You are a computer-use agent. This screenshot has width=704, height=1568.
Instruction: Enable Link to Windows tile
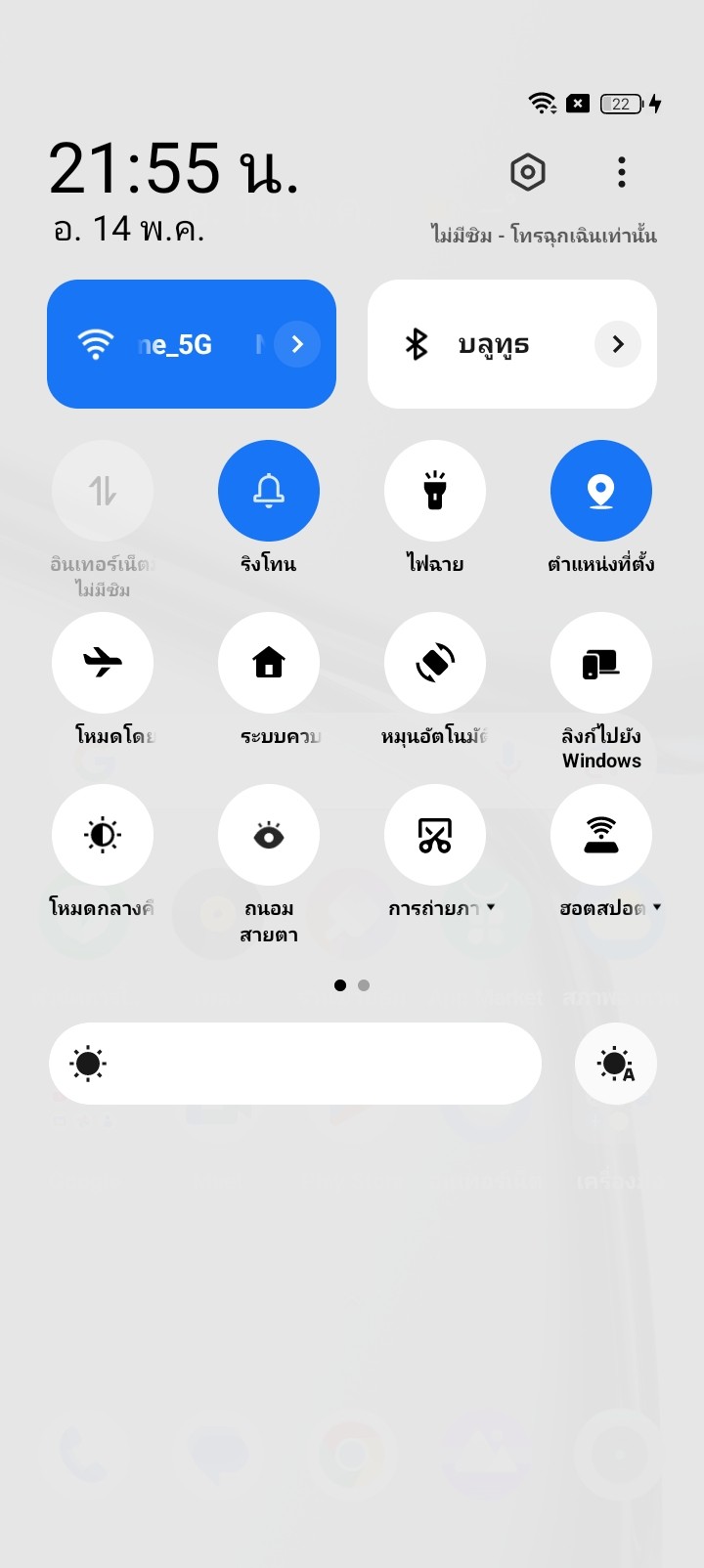(601, 663)
